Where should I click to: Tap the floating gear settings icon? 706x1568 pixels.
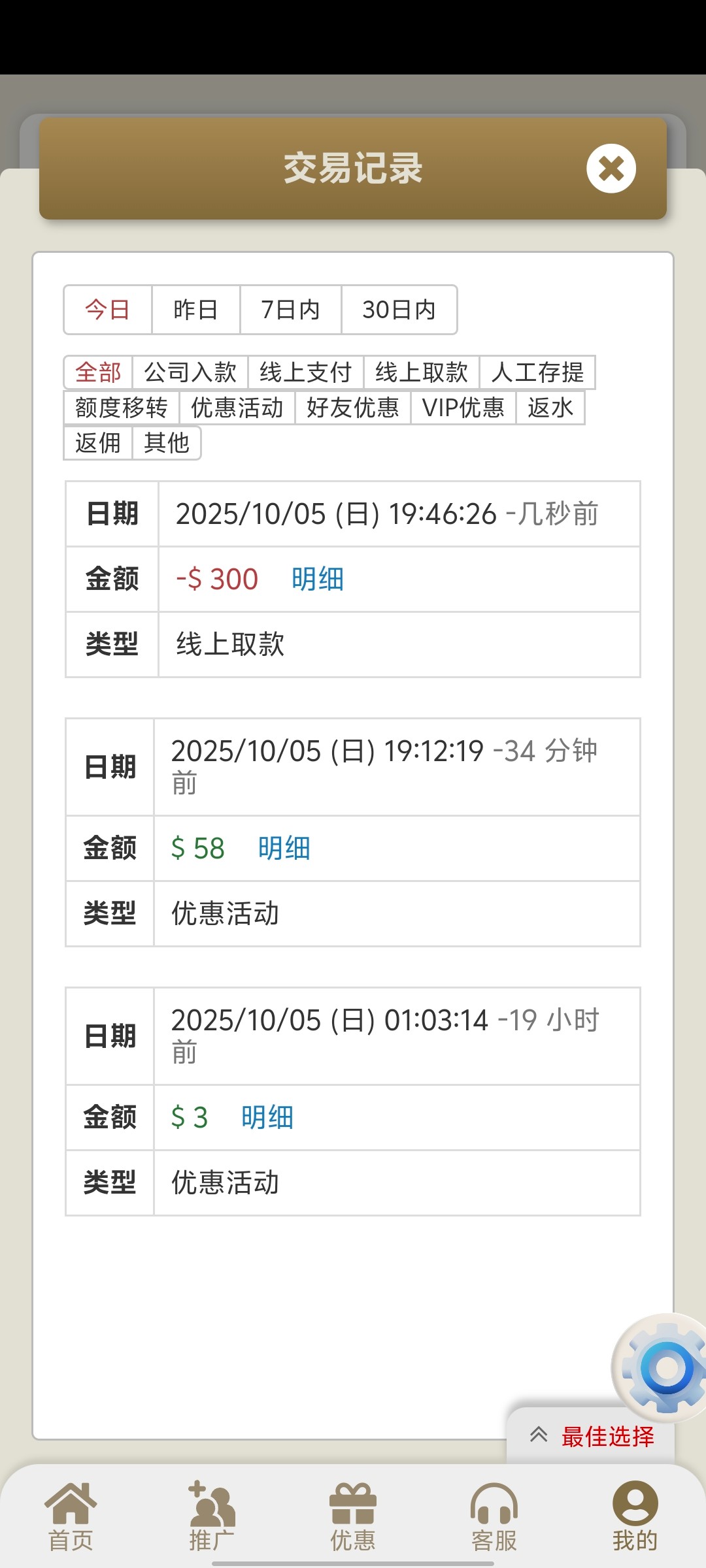pyautogui.click(x=664, y=1367)
